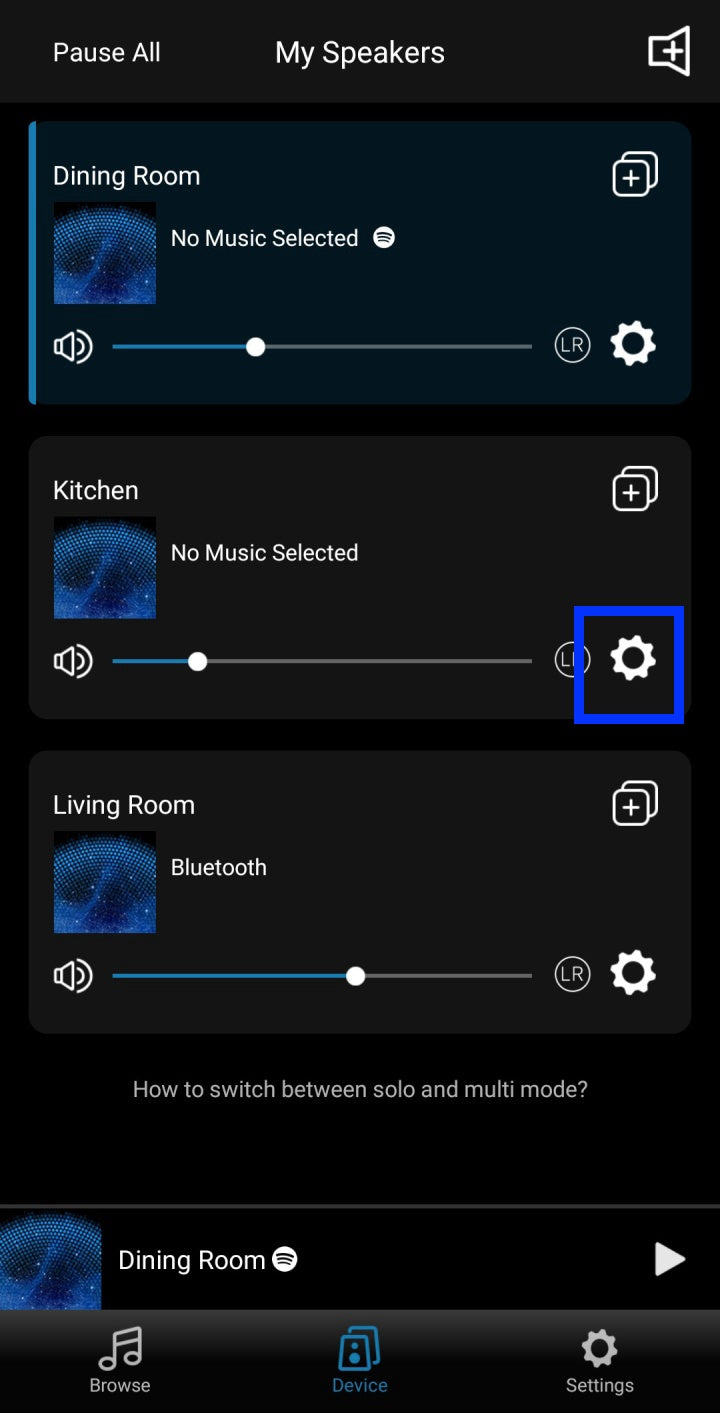The image size is (720, 1413).
Task: Tap Pause All
Action: pos(106,52)
